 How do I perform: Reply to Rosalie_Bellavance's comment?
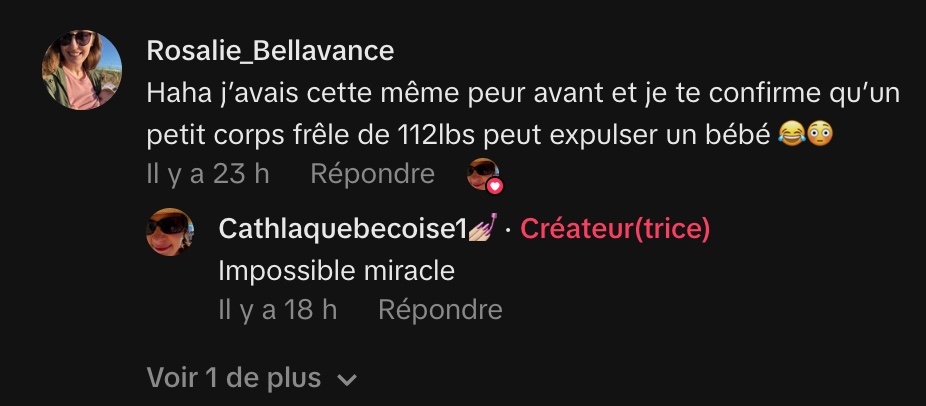point(372,174)
